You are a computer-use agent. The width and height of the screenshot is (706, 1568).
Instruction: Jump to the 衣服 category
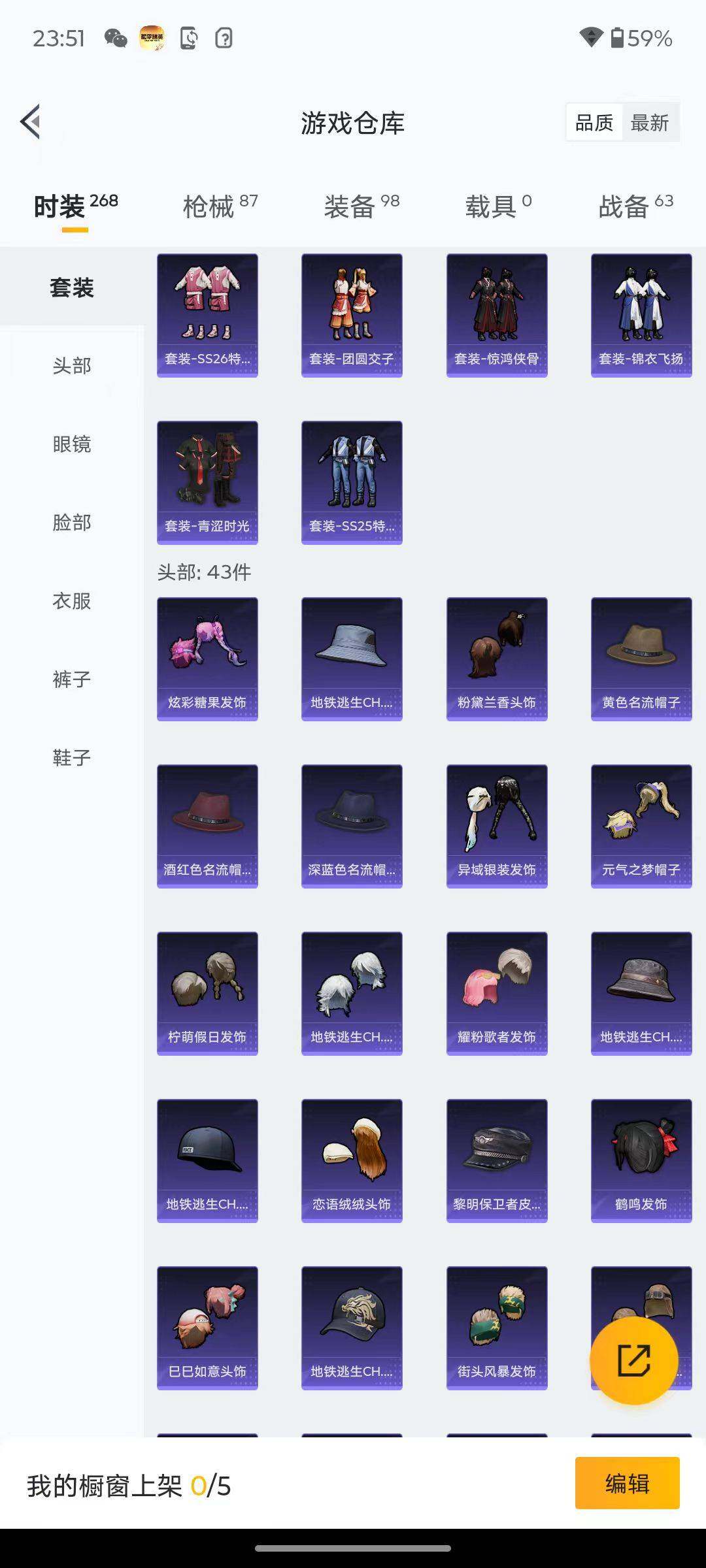(x=72, y=601)
